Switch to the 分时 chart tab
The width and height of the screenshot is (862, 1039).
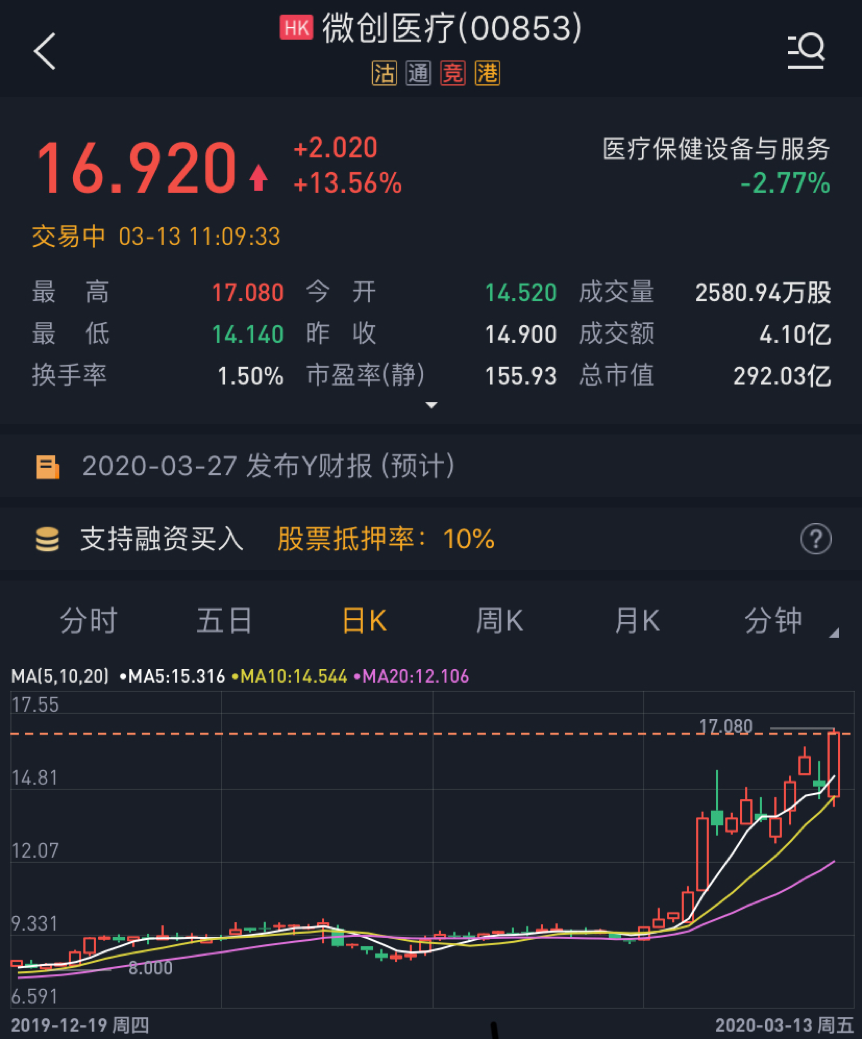[89, 621]
